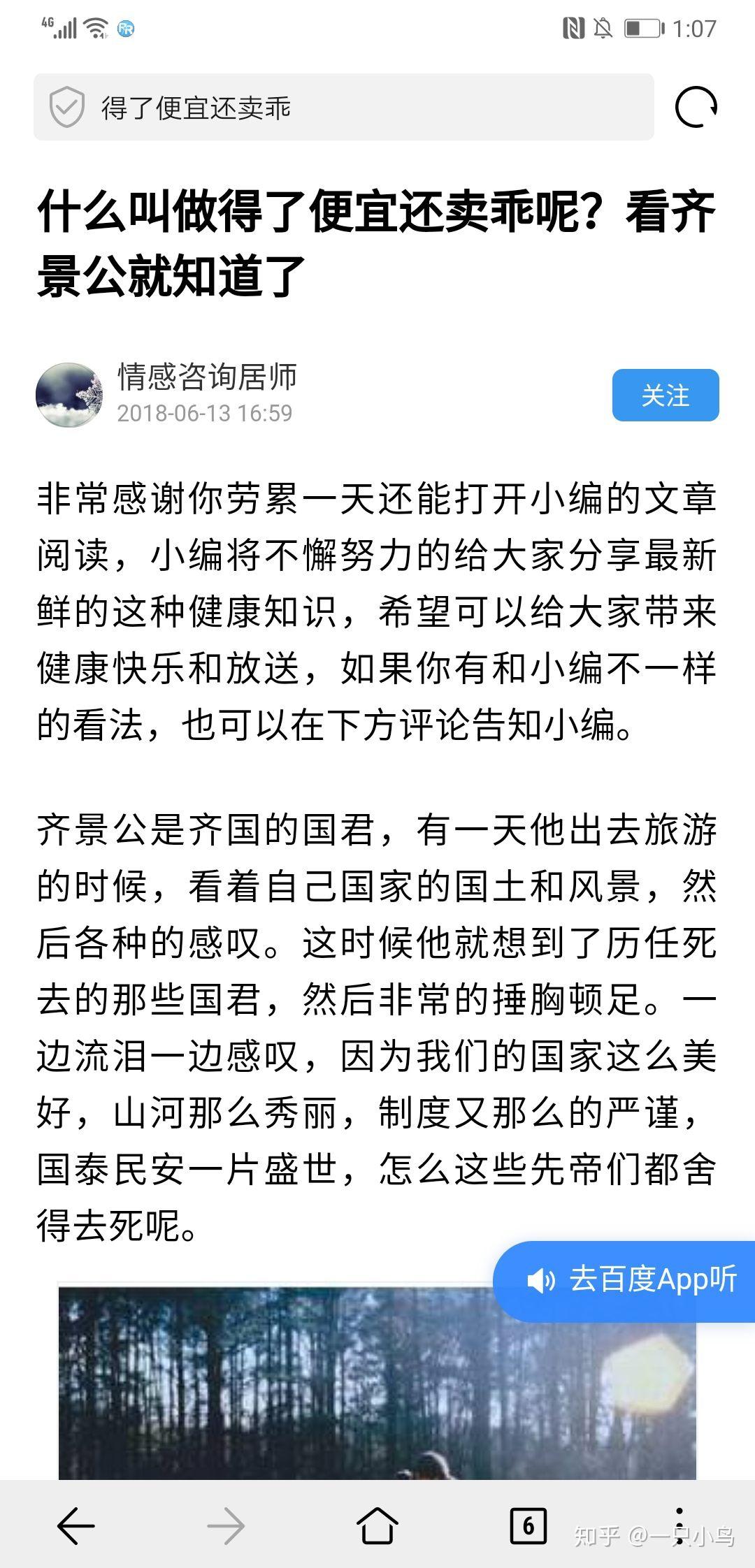This screenshot has width=755, height=1568.
Task: Go back with the browser back arrow
Action: 75,1525
